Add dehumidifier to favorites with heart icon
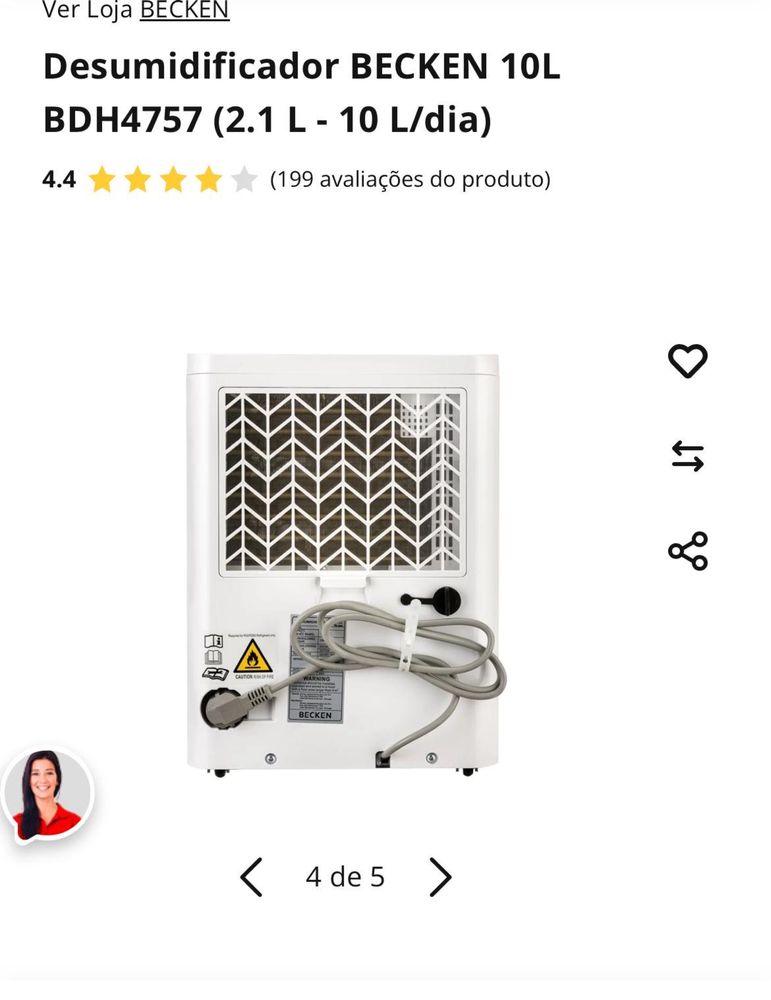Image resolution: width=771 pixels, height=1000 pixels. point(687,361)
